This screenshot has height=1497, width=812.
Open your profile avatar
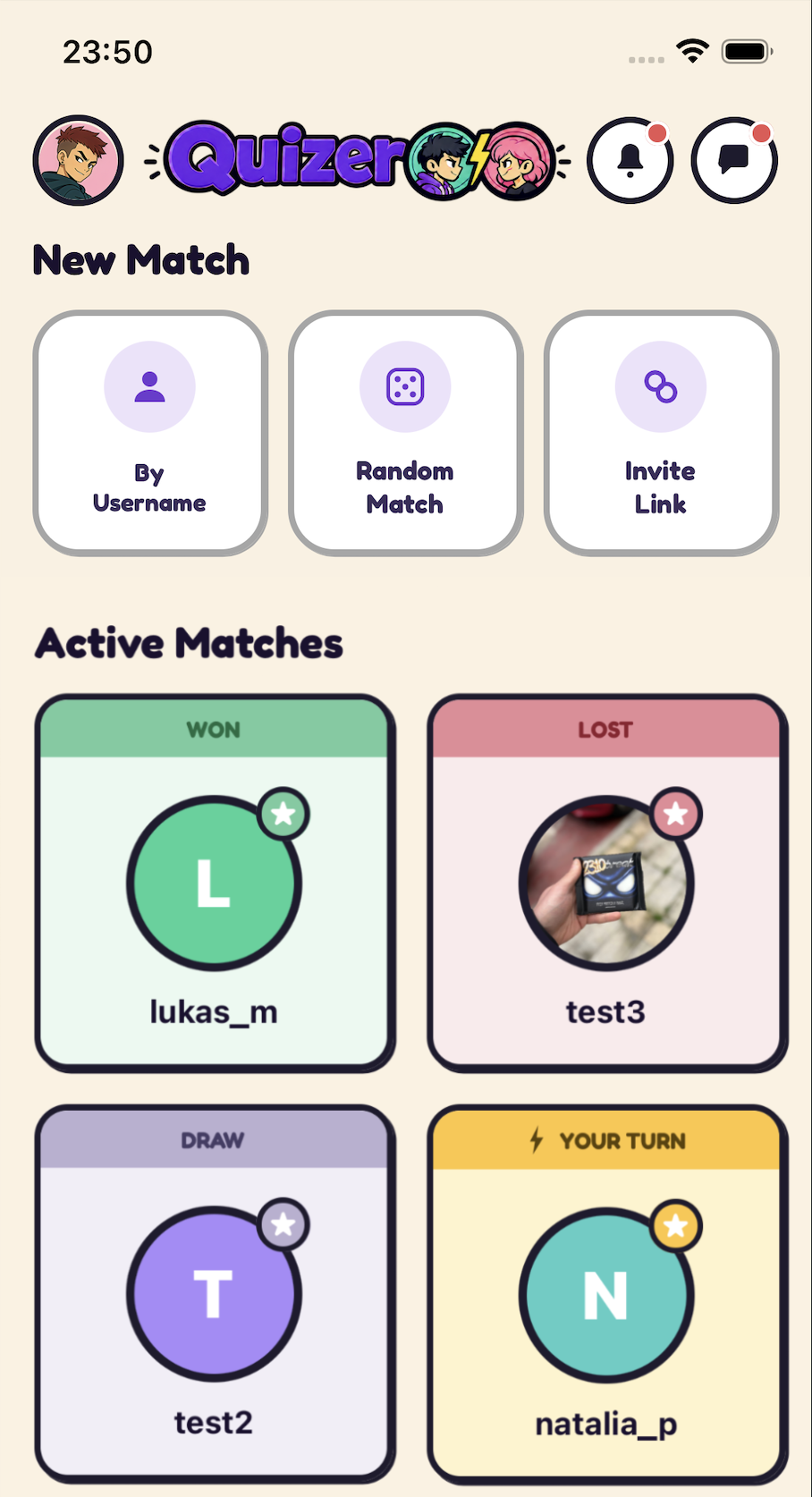click(x=79, y=160)
